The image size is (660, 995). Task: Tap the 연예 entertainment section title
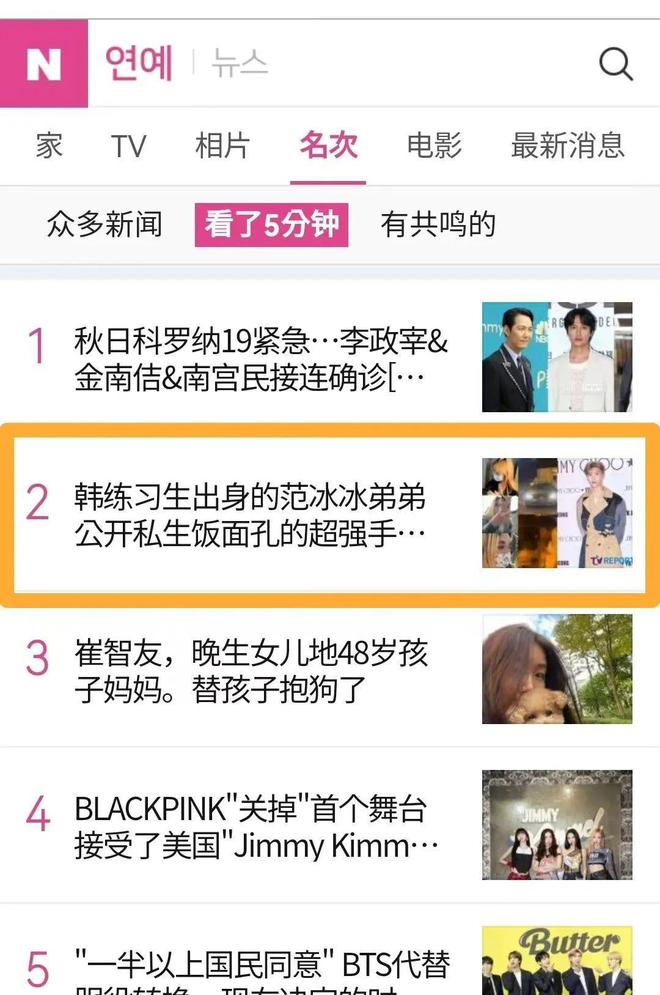click(x=139, y=64)
